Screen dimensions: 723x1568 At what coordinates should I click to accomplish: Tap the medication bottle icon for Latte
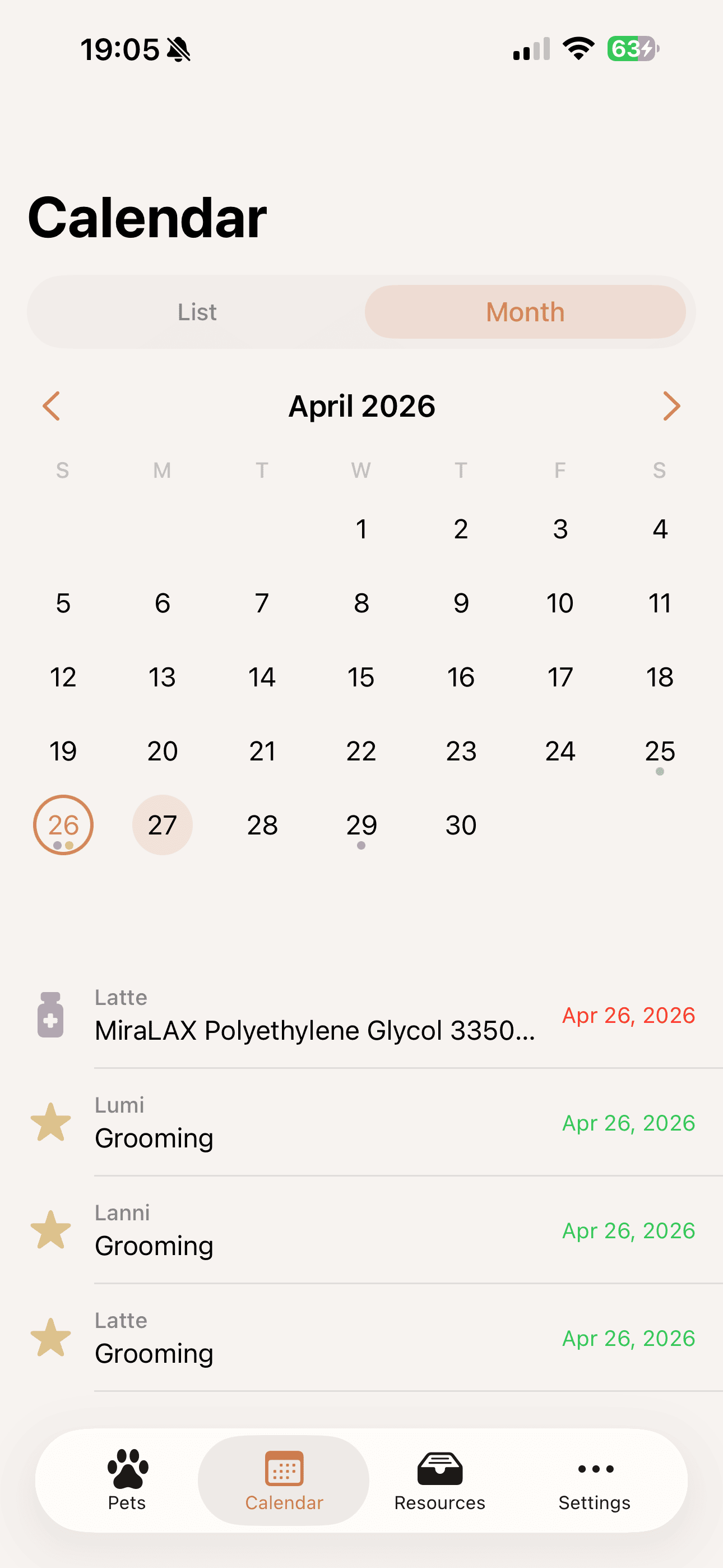(51, 1015)
